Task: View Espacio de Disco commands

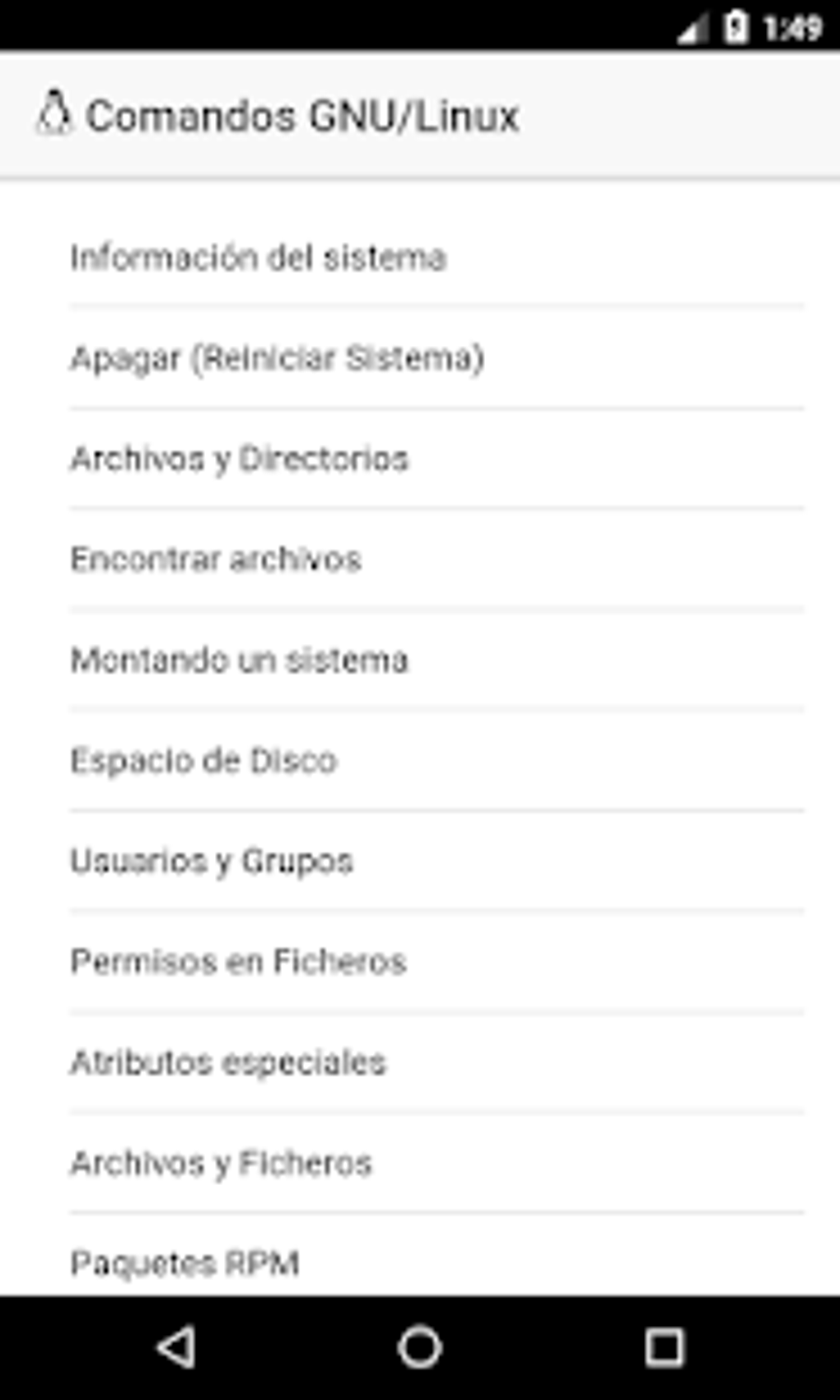Action: pyautogui.click(x=203, y=760)
